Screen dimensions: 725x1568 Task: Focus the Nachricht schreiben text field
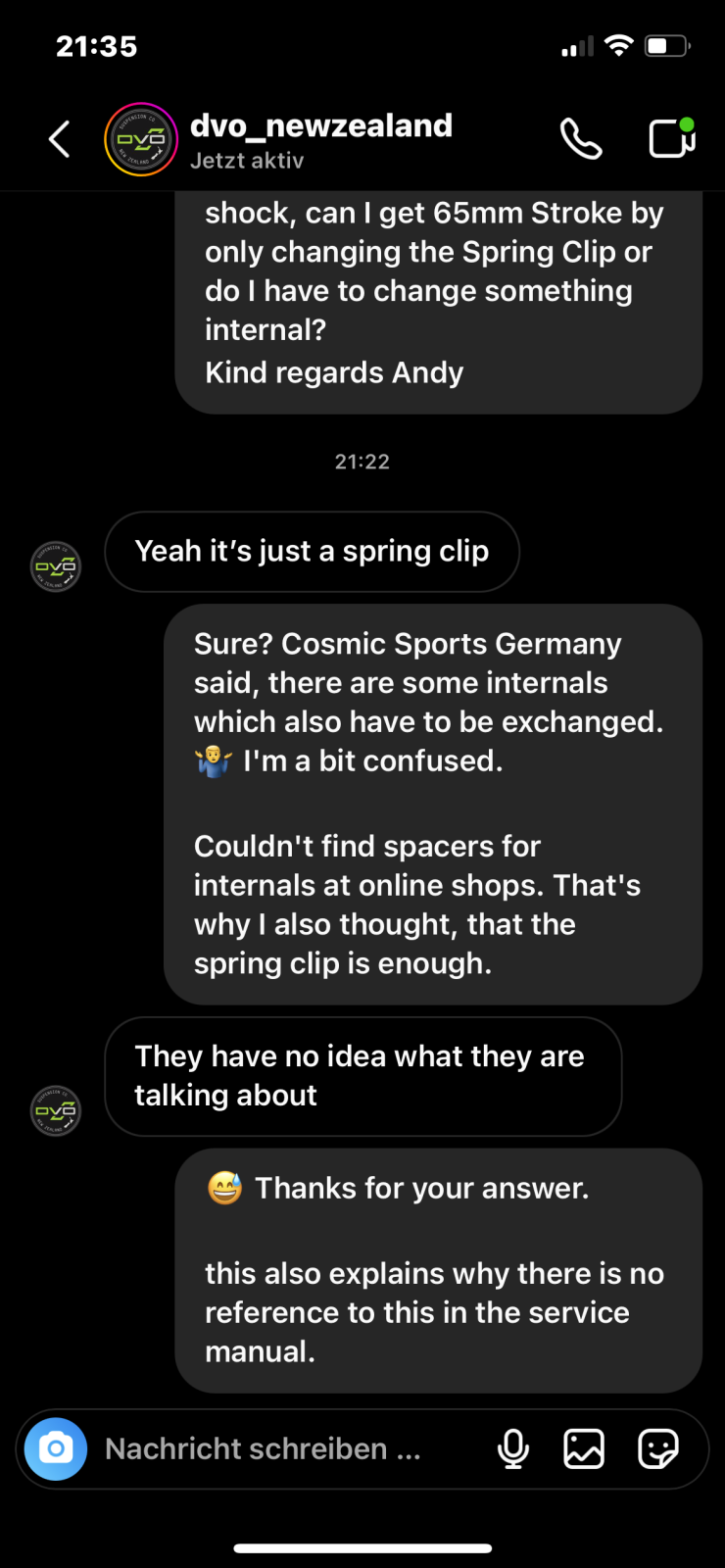pyautogui.click(x=284, y=1448)
